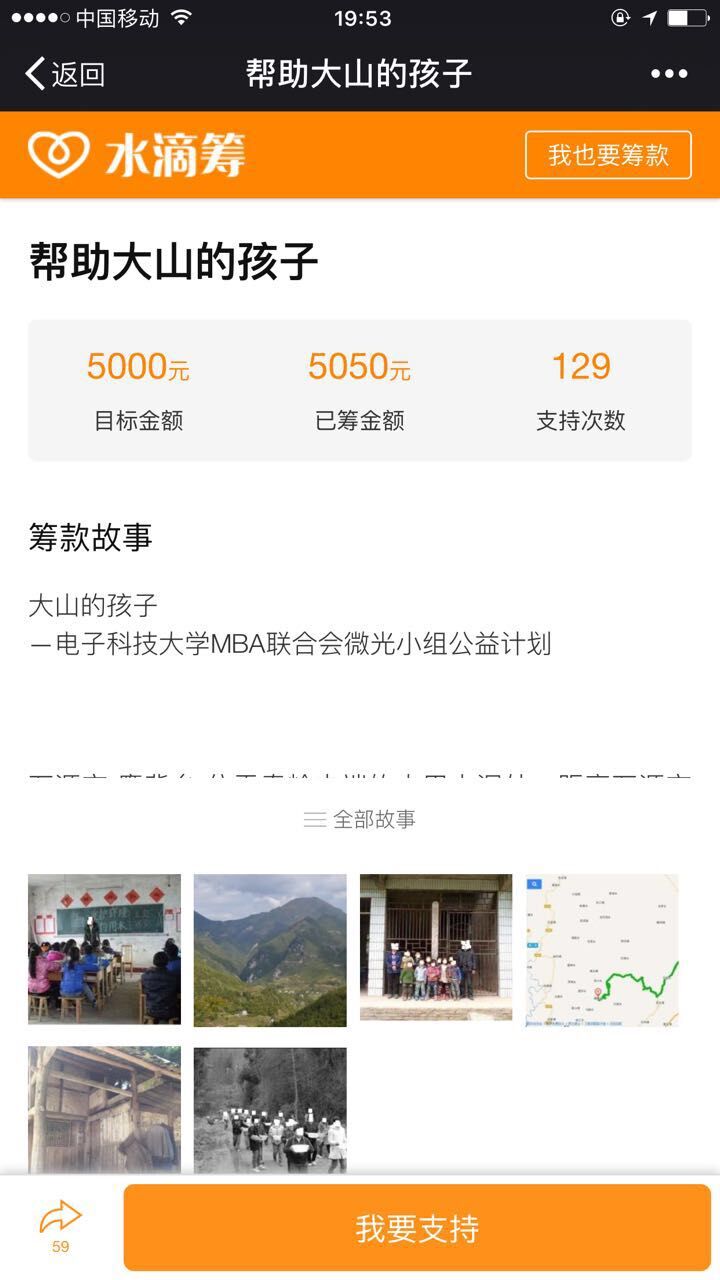Screen dimensions: 720x1280
Task: Expand 全部故事 to read the full story
Action: pos(360,819)
